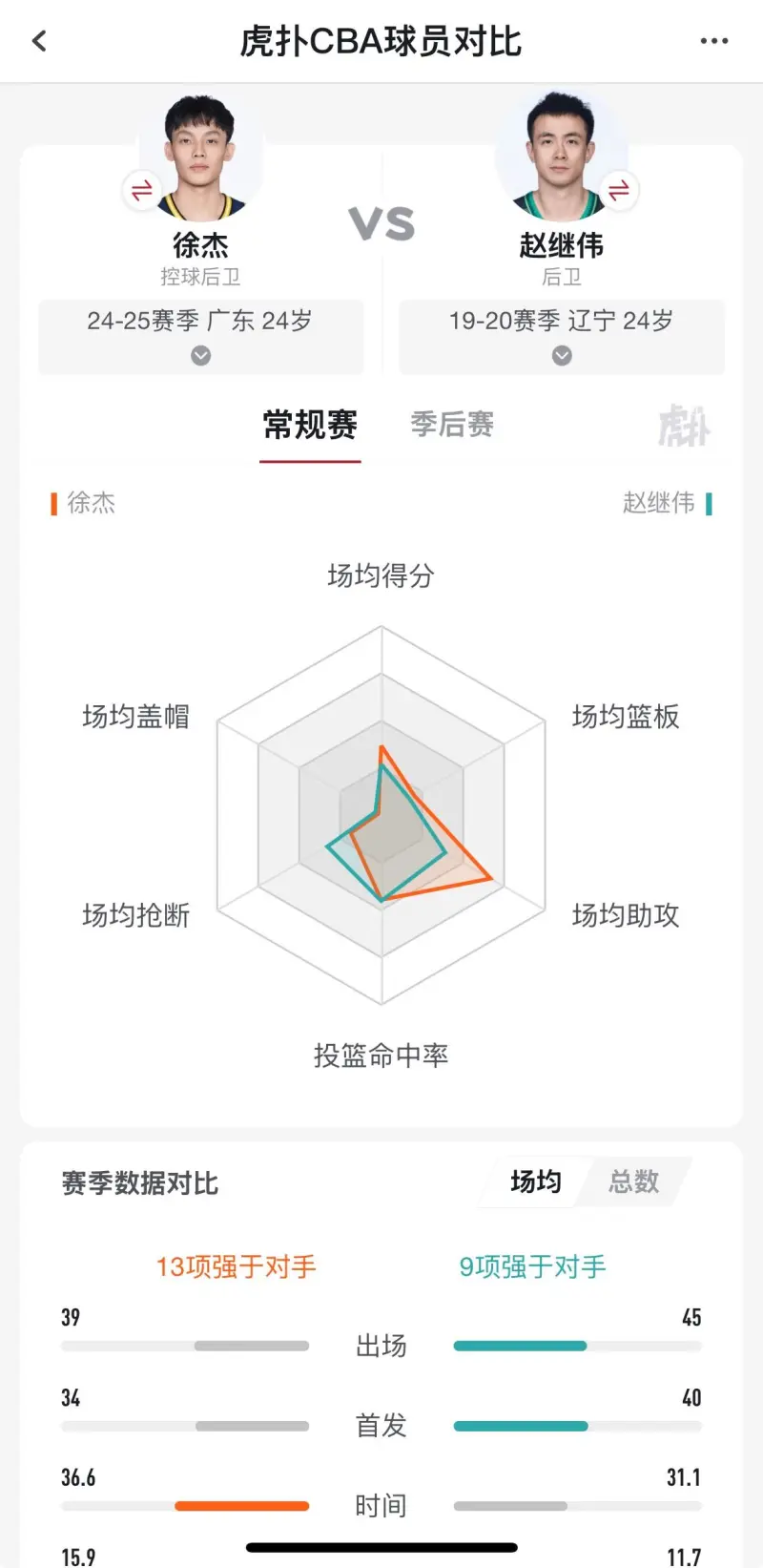Swap player 徐杰 via the exchange icon
Screen dimensions: 763x1568
pos(141,190)
